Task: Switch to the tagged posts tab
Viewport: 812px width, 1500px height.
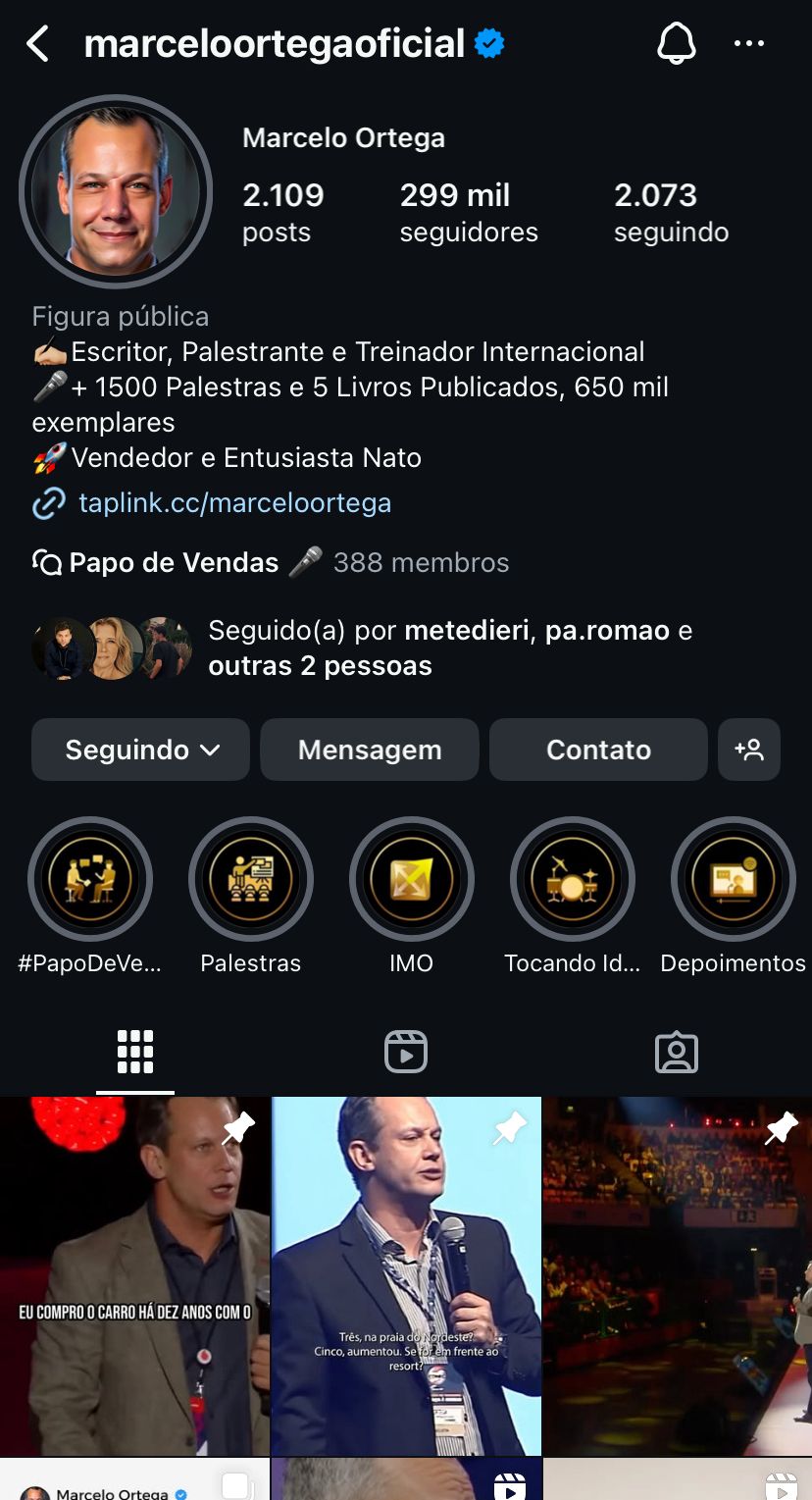Action: coord(676,1051)
